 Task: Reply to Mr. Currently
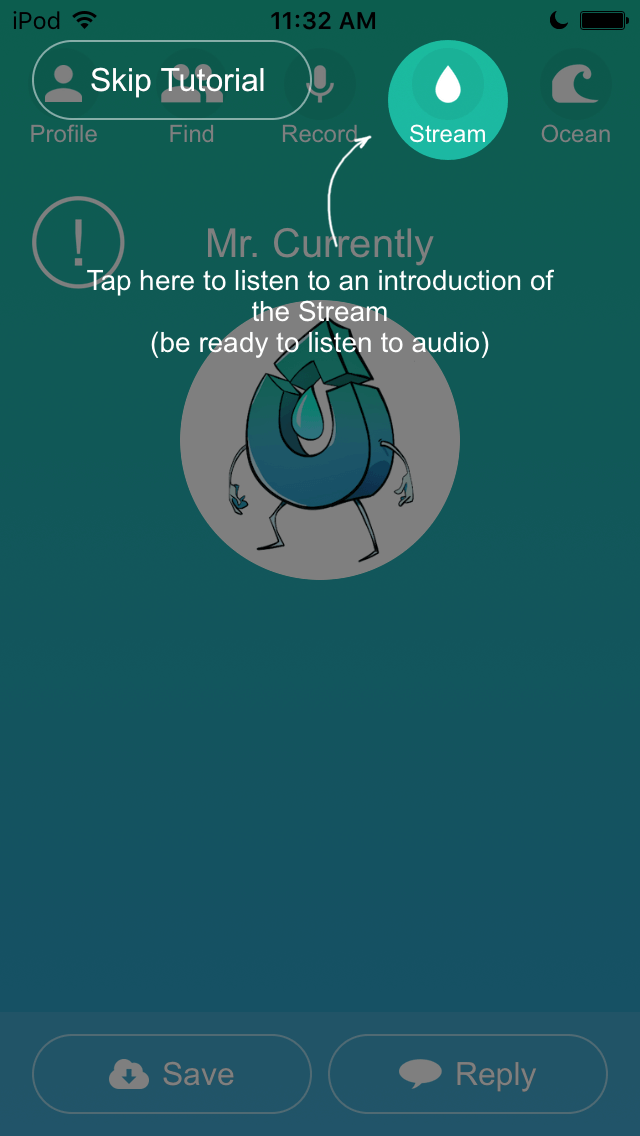(467, 1074)
